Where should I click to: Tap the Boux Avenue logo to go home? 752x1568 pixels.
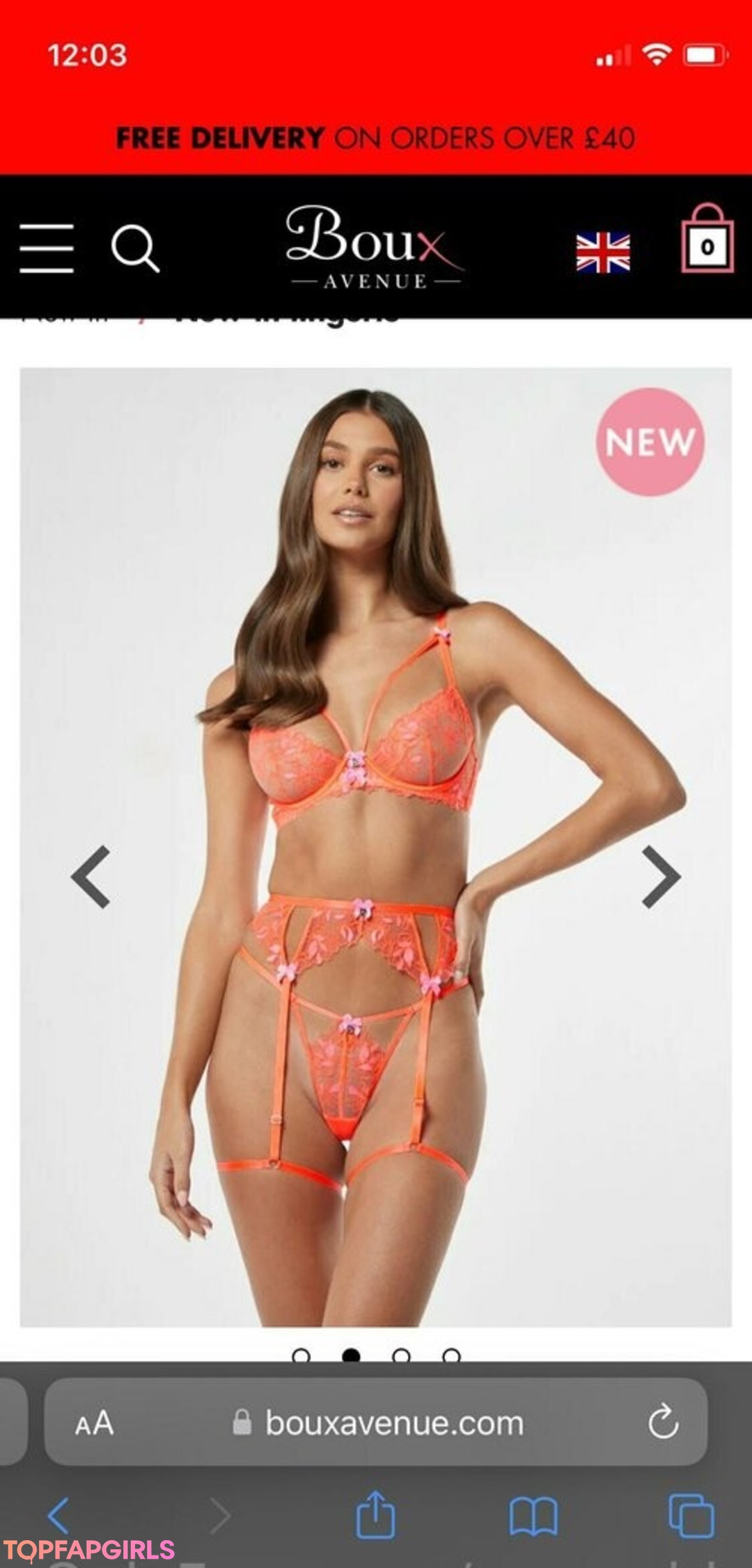[x=375, y=247]
